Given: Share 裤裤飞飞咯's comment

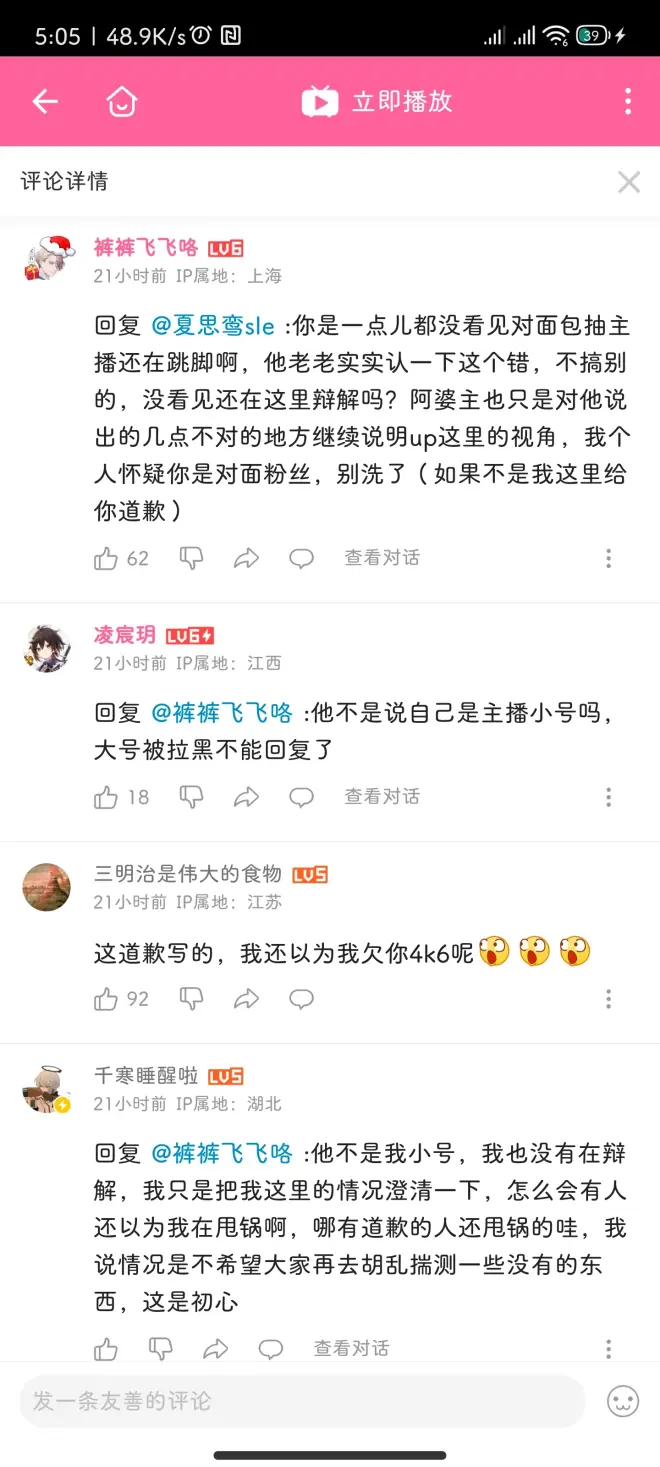Looking at the screenshot, I should pos(246,559).
